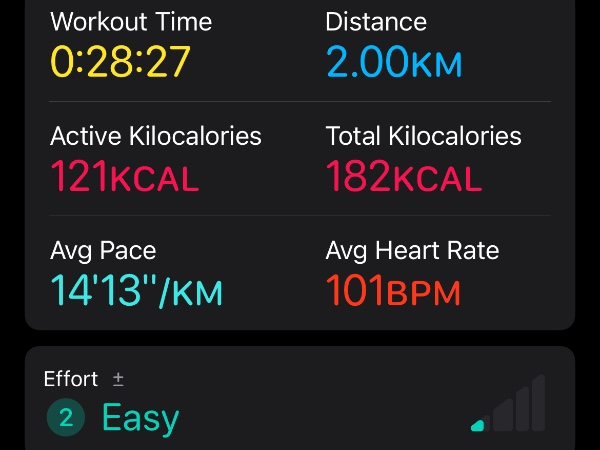Open the Effort rating card

point(300,400)
